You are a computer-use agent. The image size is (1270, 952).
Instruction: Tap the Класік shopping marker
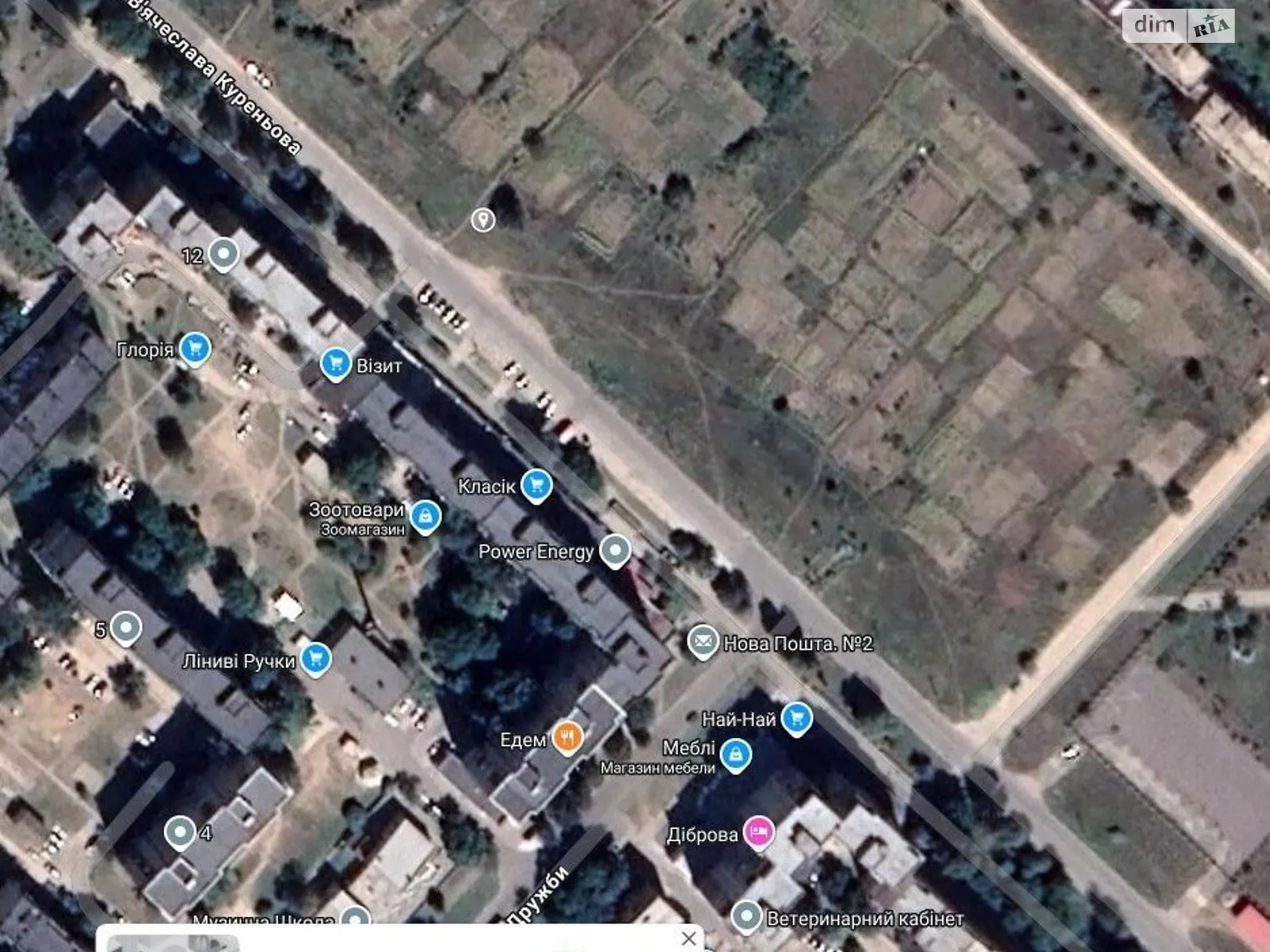click(x=537, y=485)
